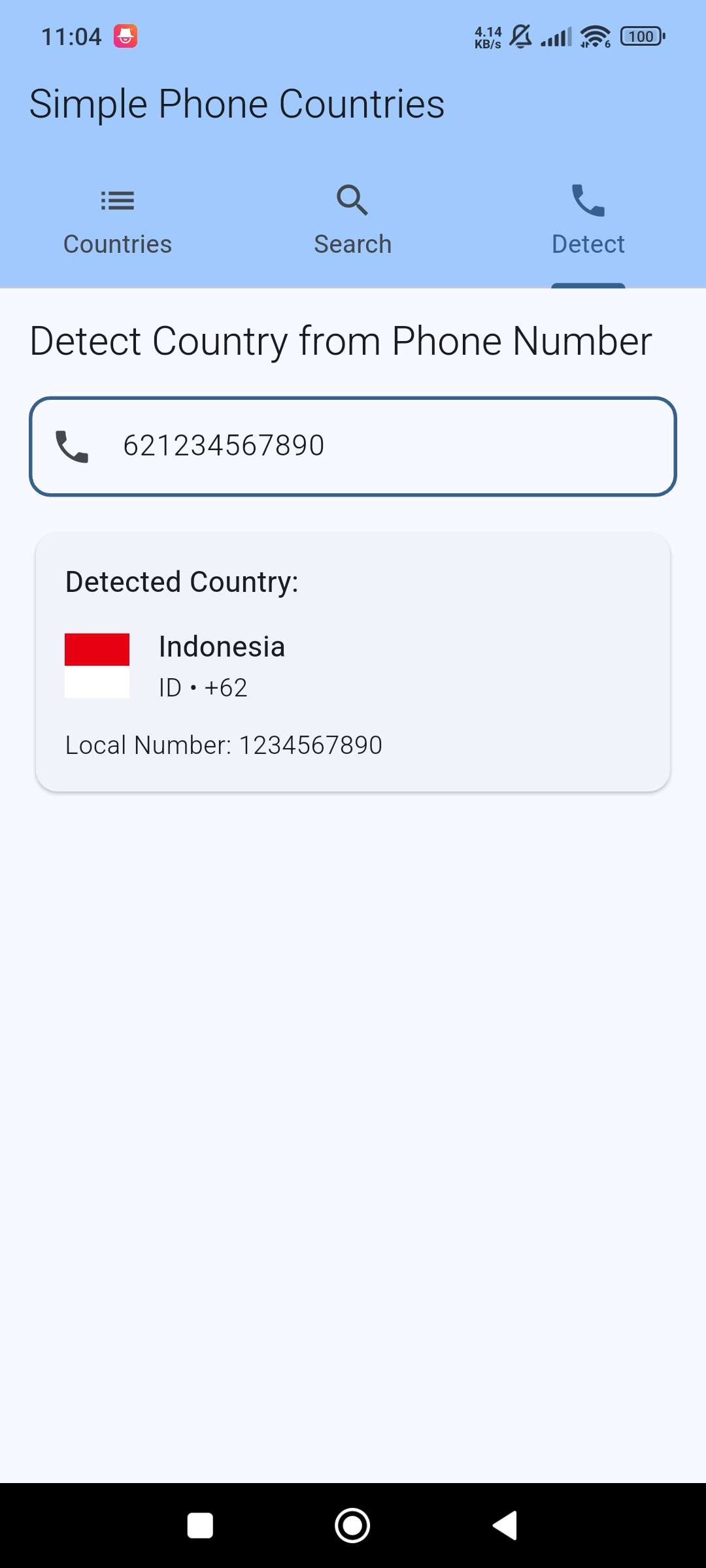Click the notification app icon next to 11:04
The height and width of the screenshot is (1568, 706).
click(x=125, y=37)
